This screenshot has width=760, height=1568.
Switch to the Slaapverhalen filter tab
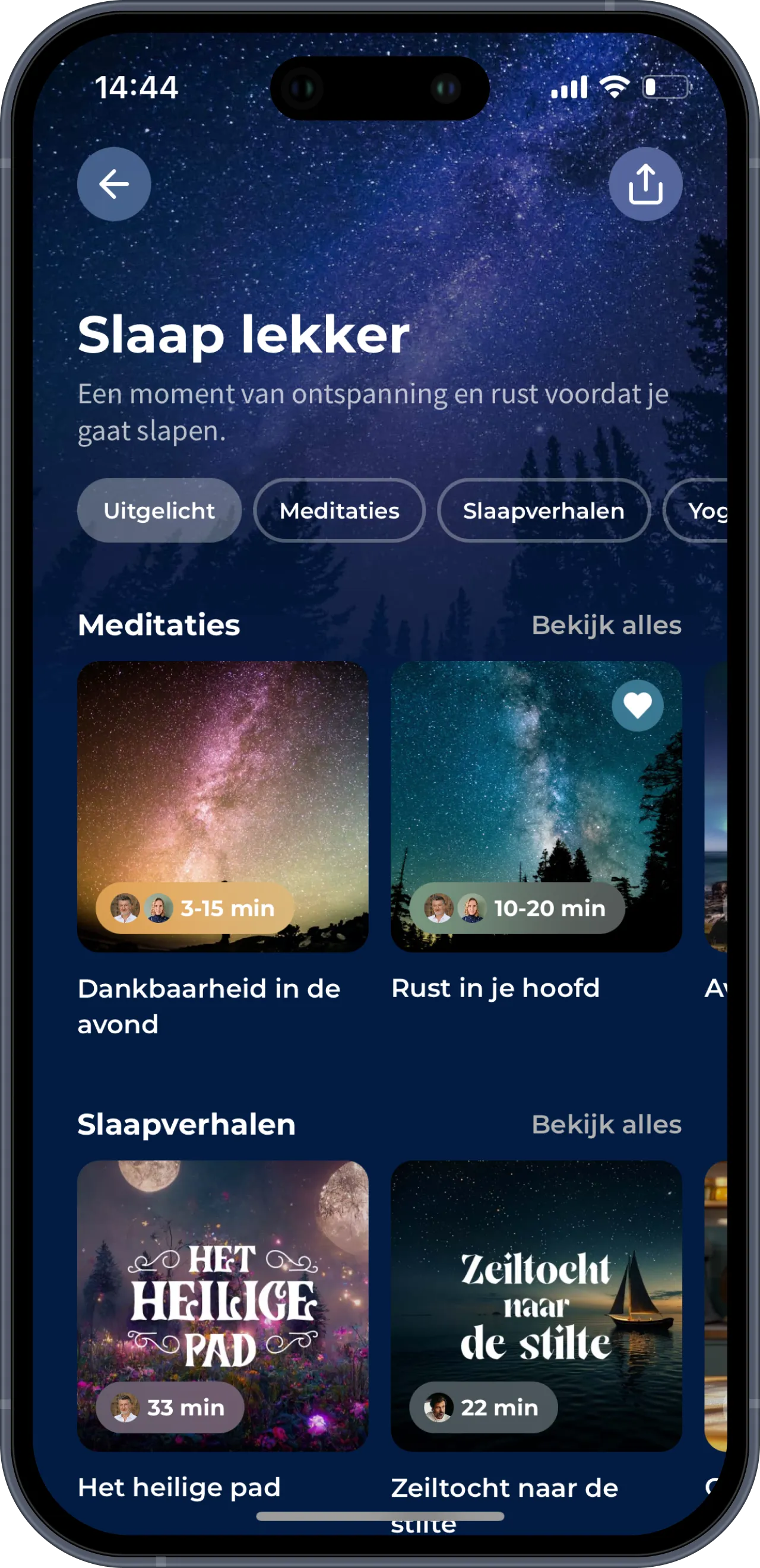coord(544,510)
